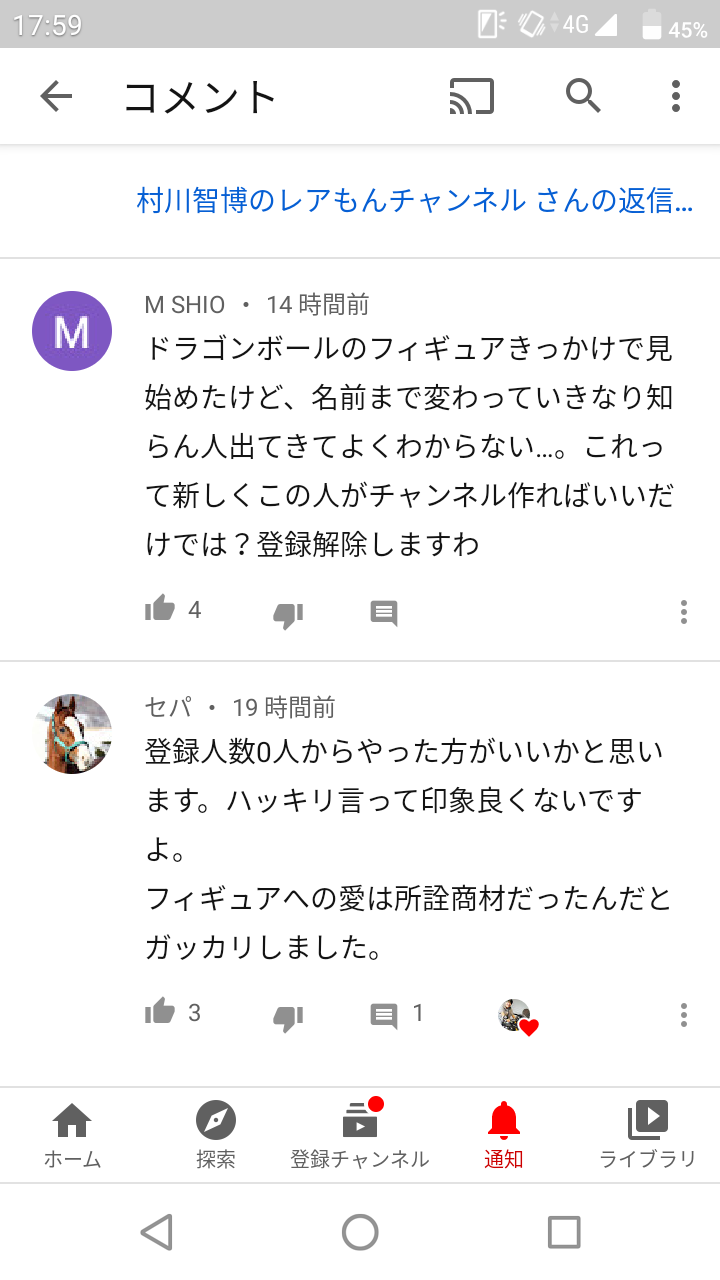Dislike セパ's comment

(288, 1016)
